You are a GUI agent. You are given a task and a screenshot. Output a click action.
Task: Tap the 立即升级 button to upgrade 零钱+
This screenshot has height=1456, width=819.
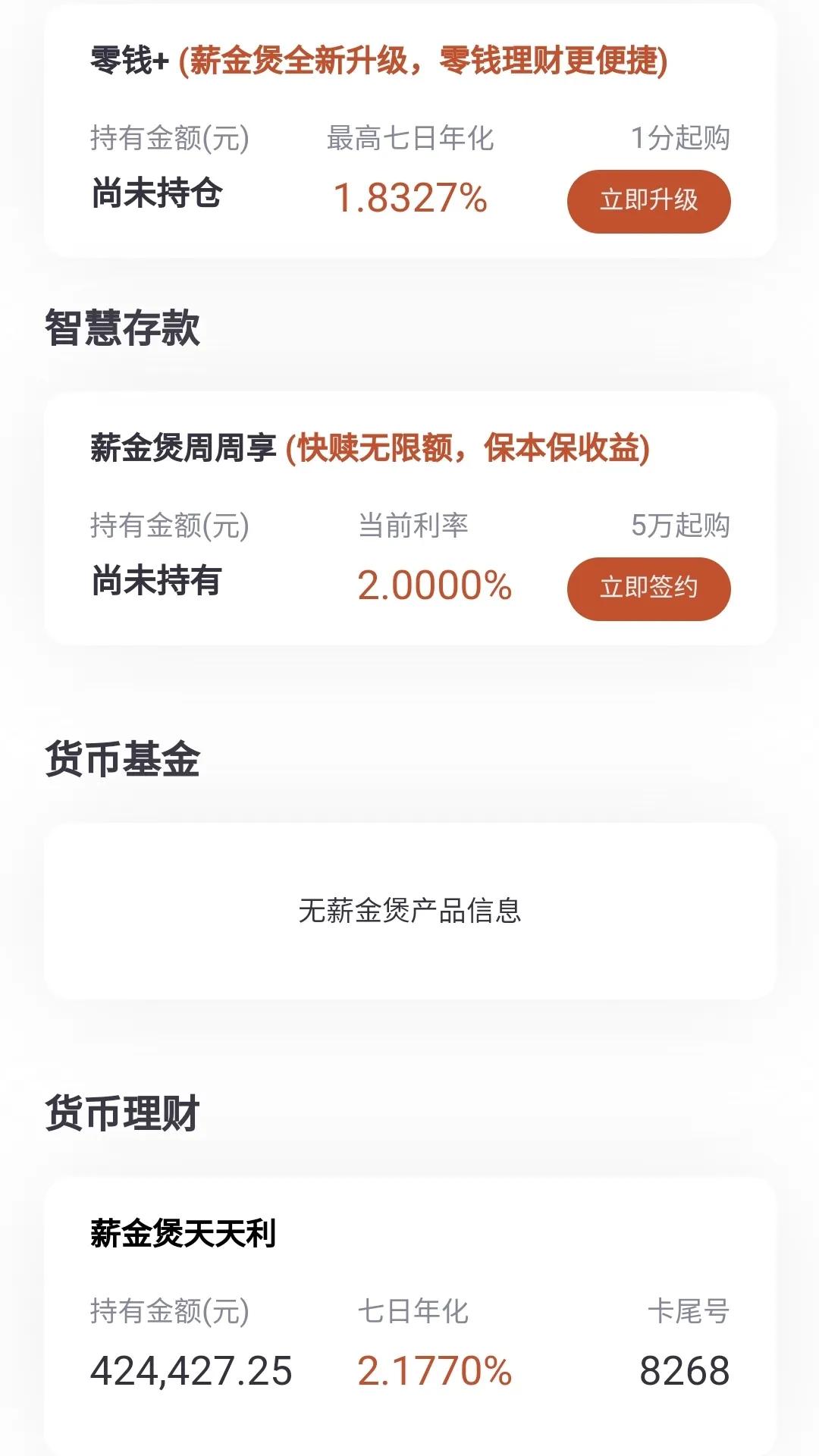[648, 200]
